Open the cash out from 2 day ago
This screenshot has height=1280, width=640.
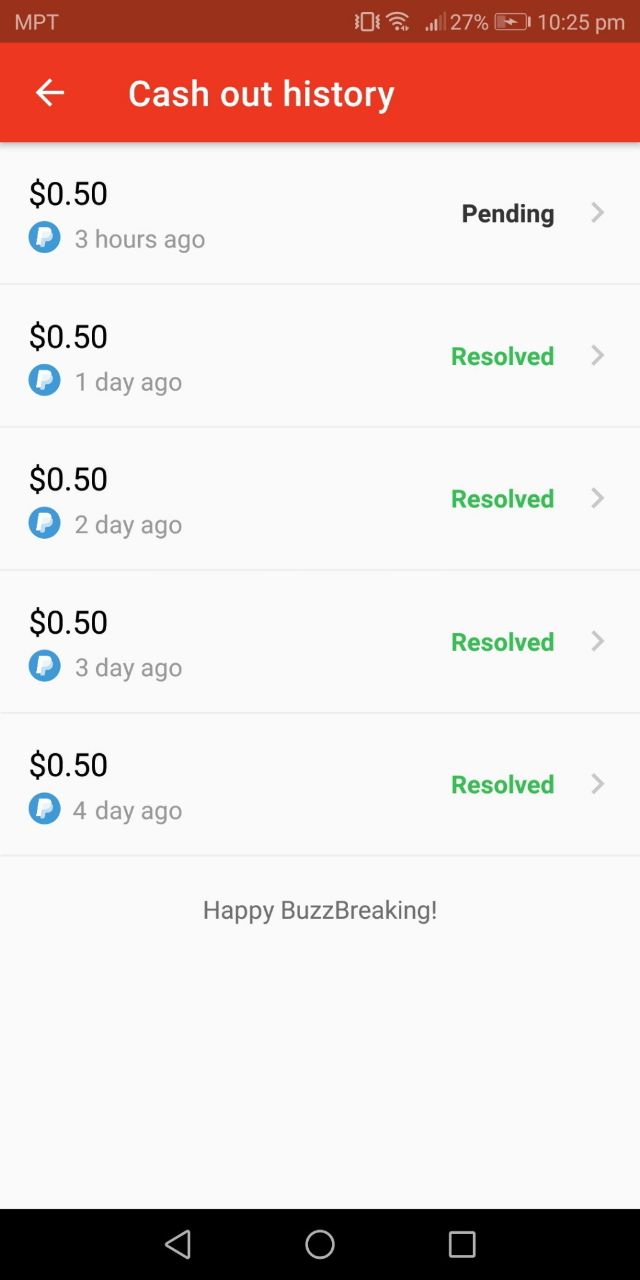click(x=320, y=500)
